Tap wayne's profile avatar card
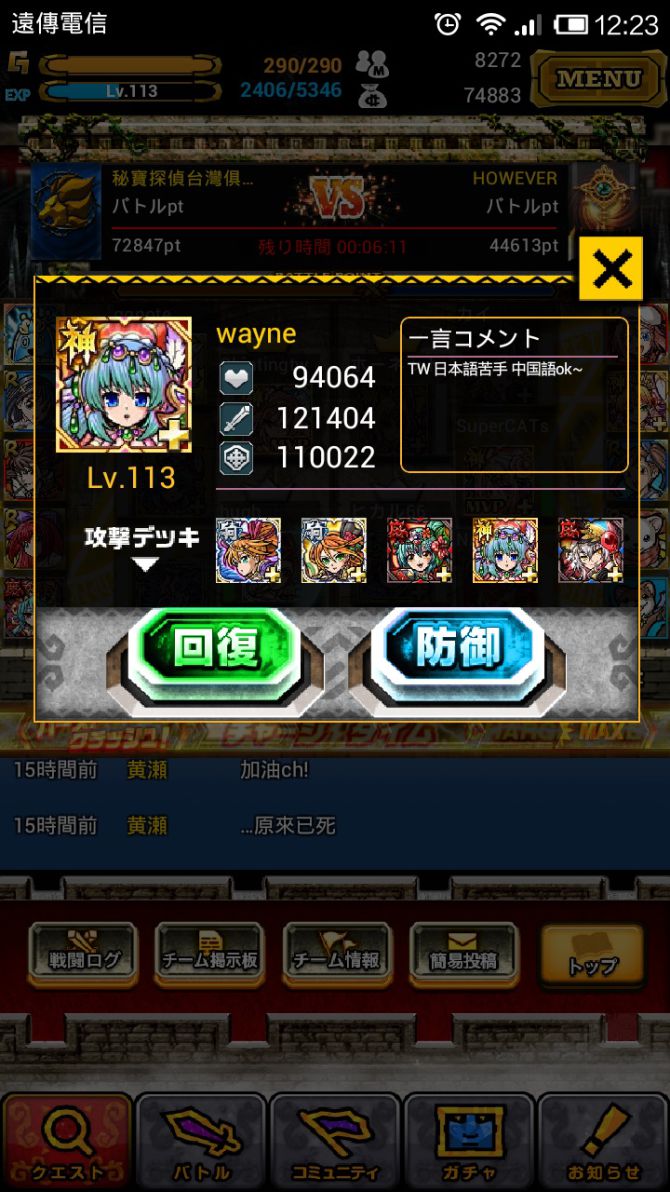 click(x=124, y=385)
